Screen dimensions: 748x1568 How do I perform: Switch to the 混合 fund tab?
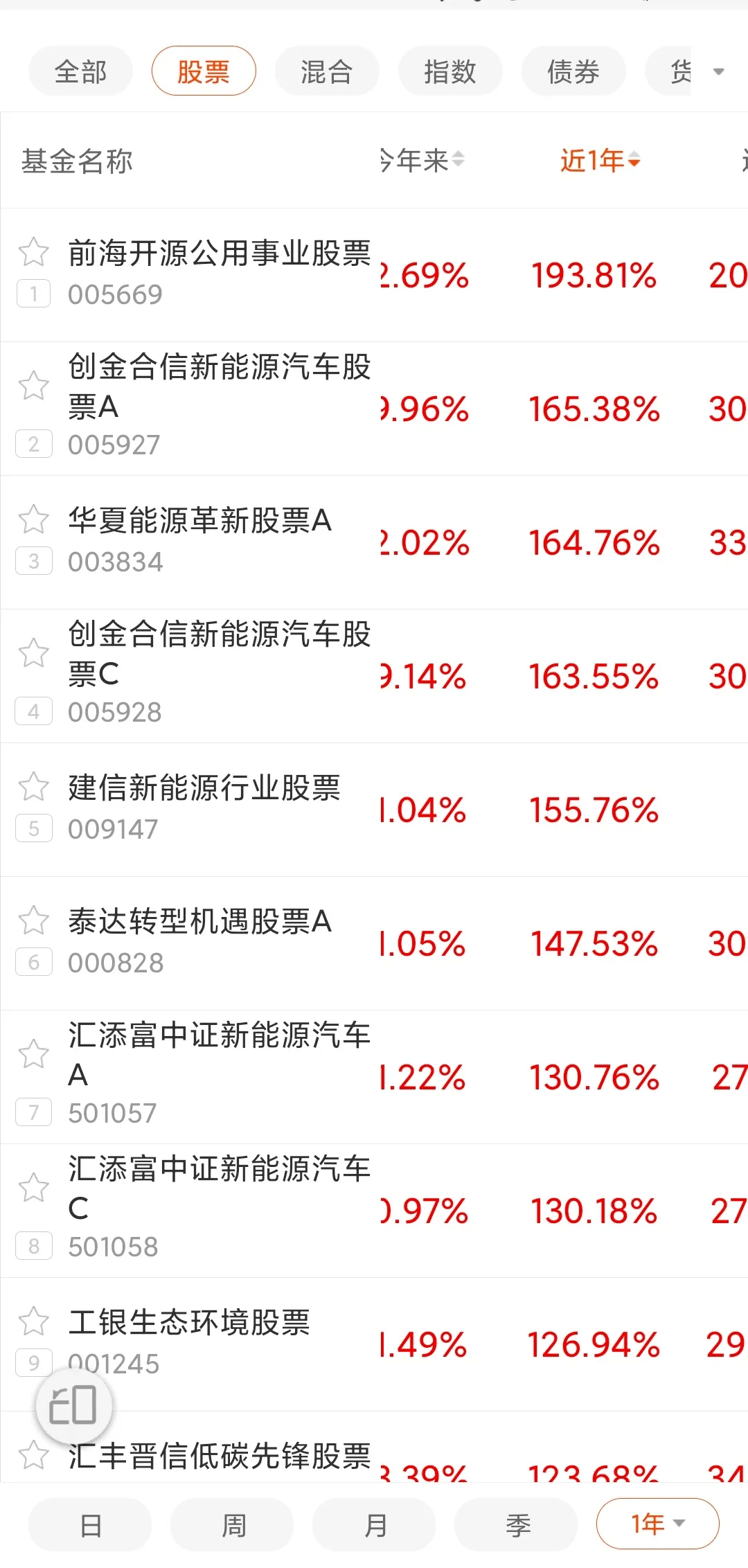tap(327, 71)
